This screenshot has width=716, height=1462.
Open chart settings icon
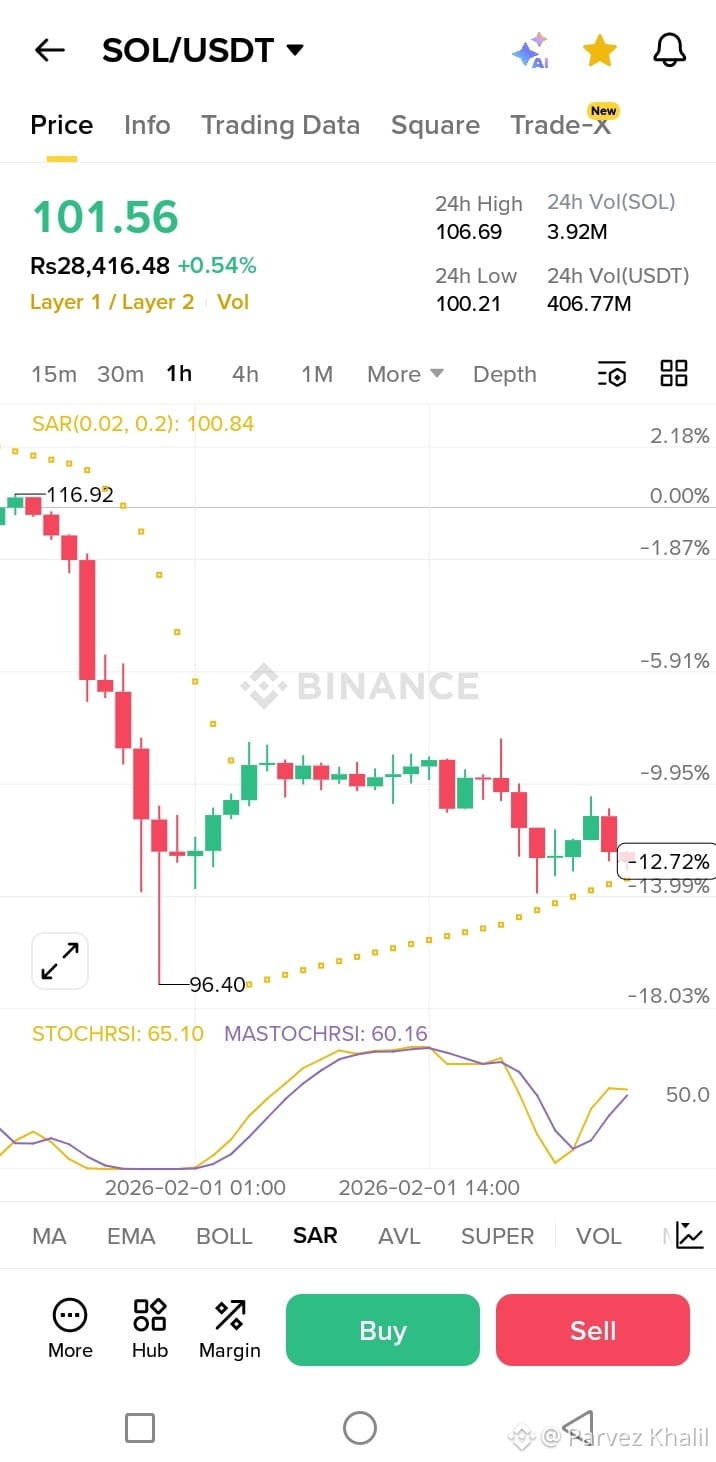click(x=612, y=374)
